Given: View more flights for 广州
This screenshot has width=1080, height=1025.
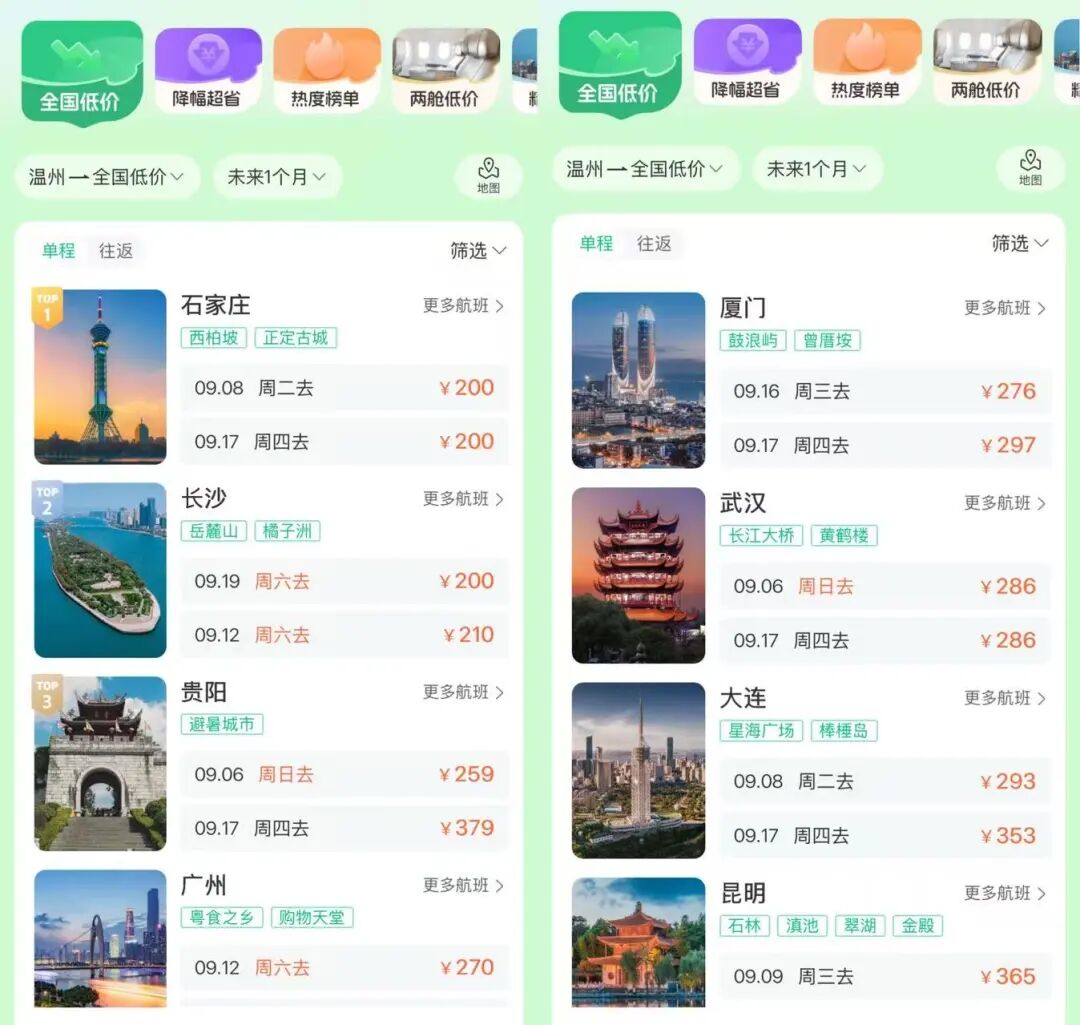Looking at the screenshot, I should pos(463,885).
